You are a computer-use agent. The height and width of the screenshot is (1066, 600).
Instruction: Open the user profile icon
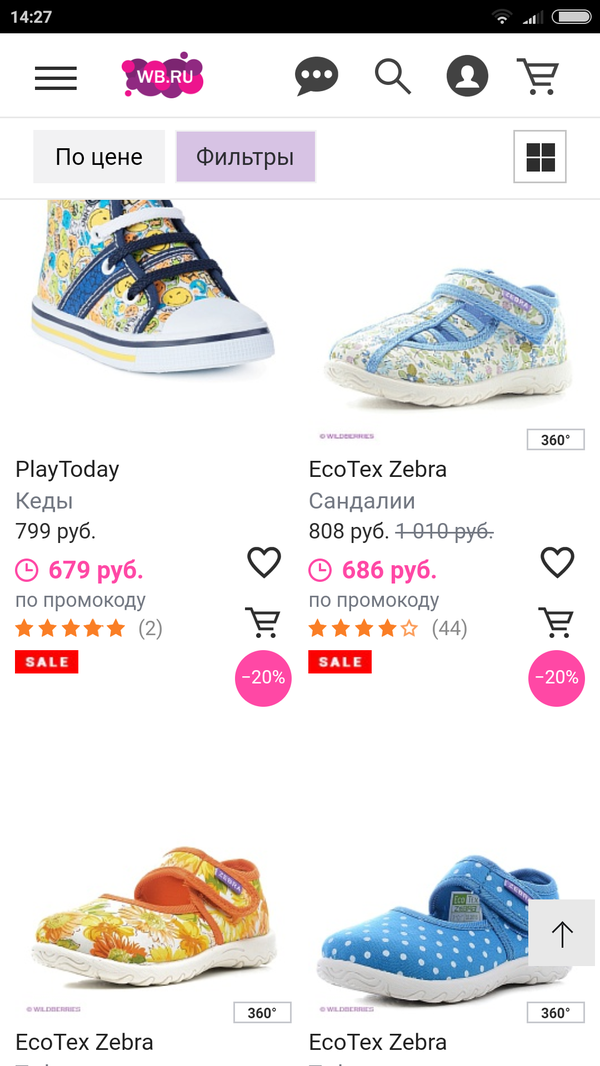pos(467,76)
